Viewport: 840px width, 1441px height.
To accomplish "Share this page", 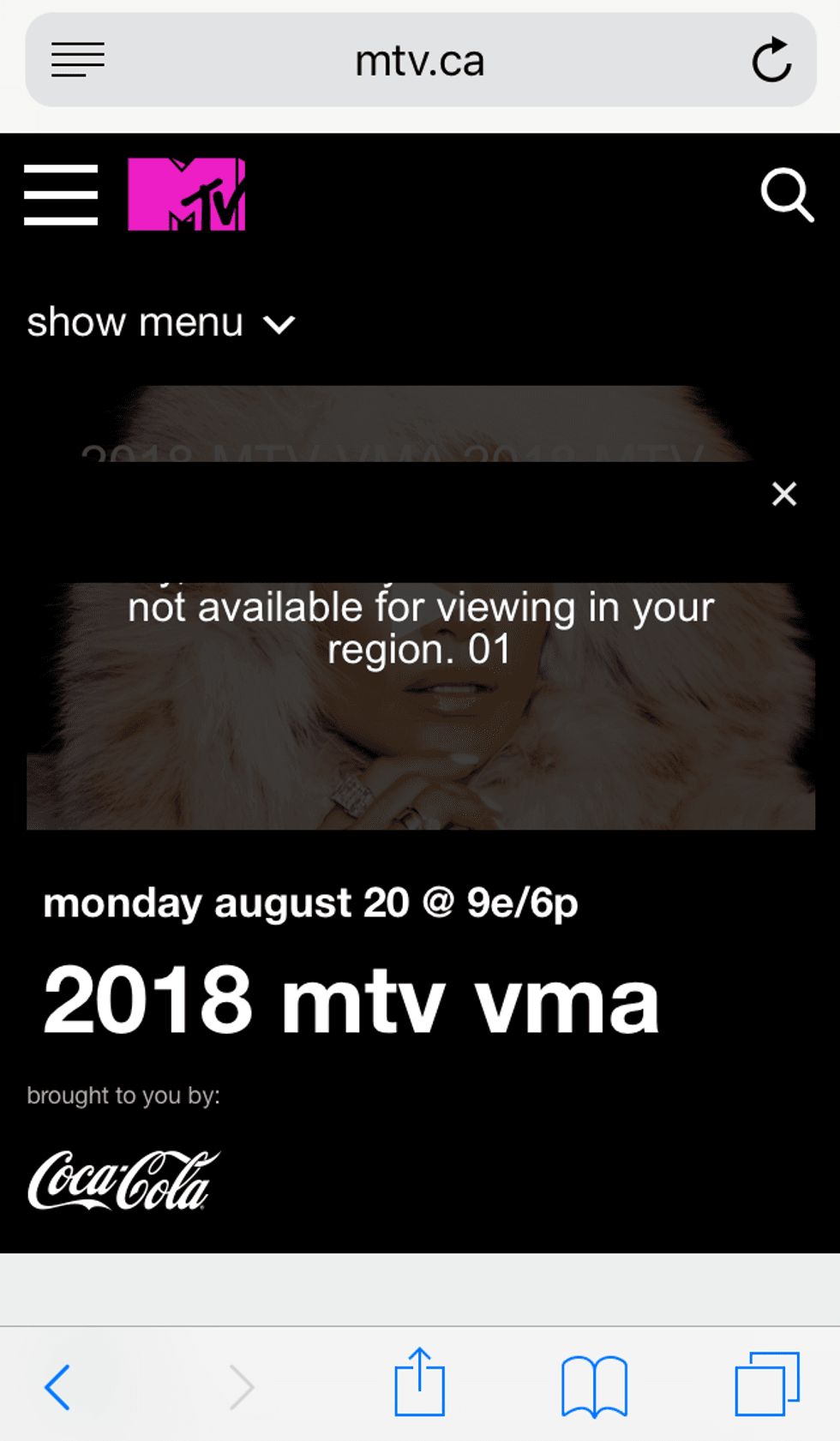I will pos(419,1383).
